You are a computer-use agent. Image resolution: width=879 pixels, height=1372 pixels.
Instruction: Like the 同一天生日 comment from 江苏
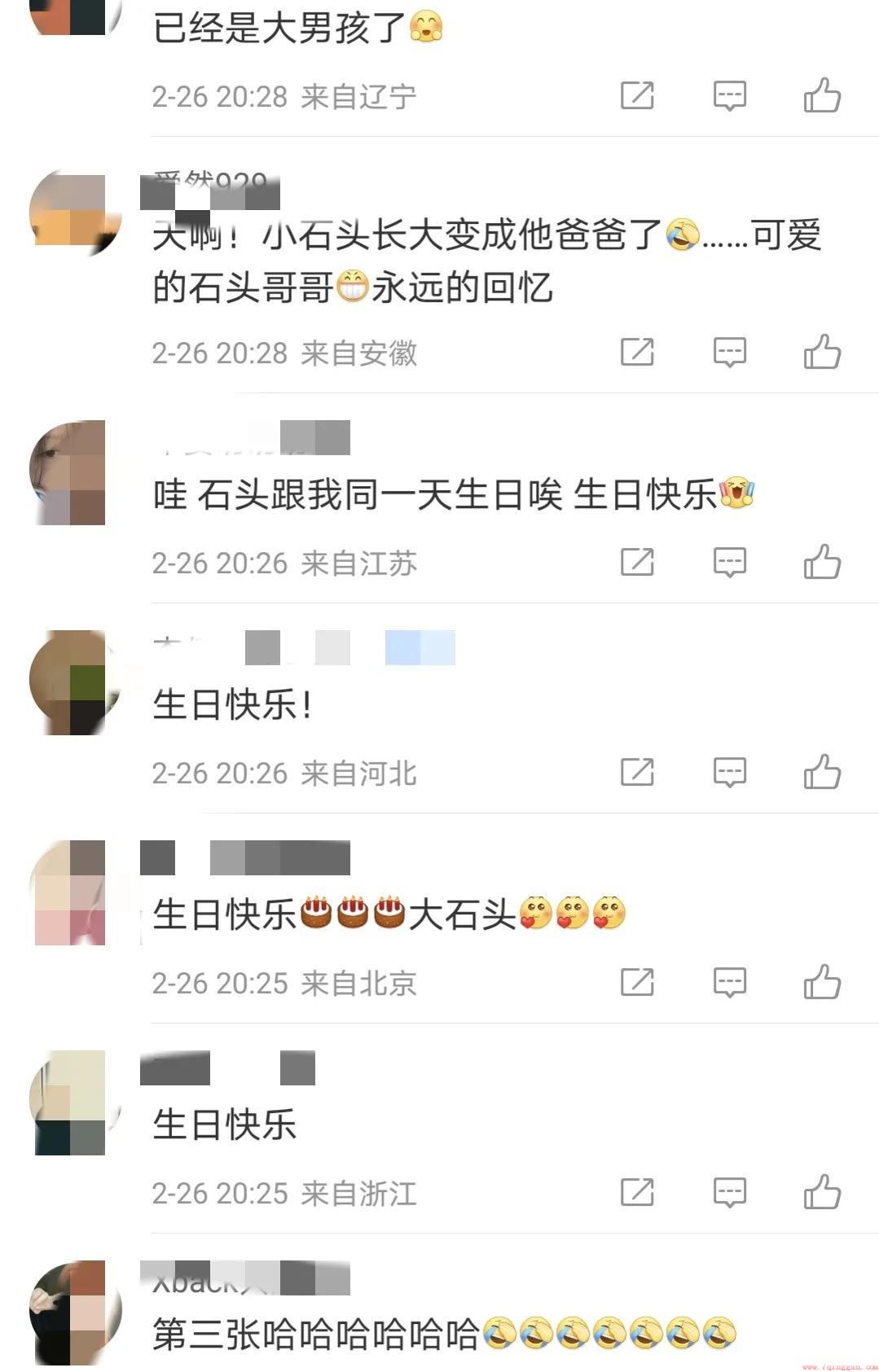(822, 563)
